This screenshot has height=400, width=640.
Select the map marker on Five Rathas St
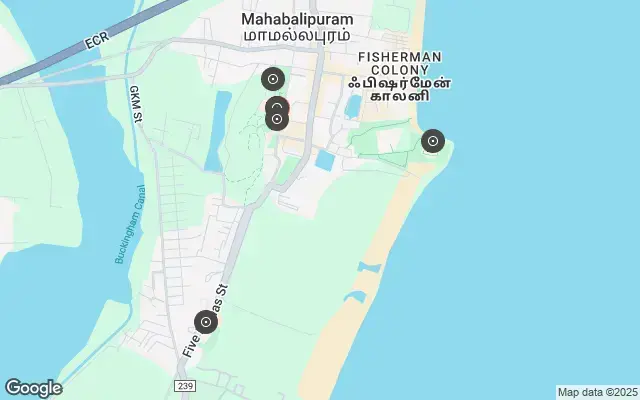click(x=206, y=322)
